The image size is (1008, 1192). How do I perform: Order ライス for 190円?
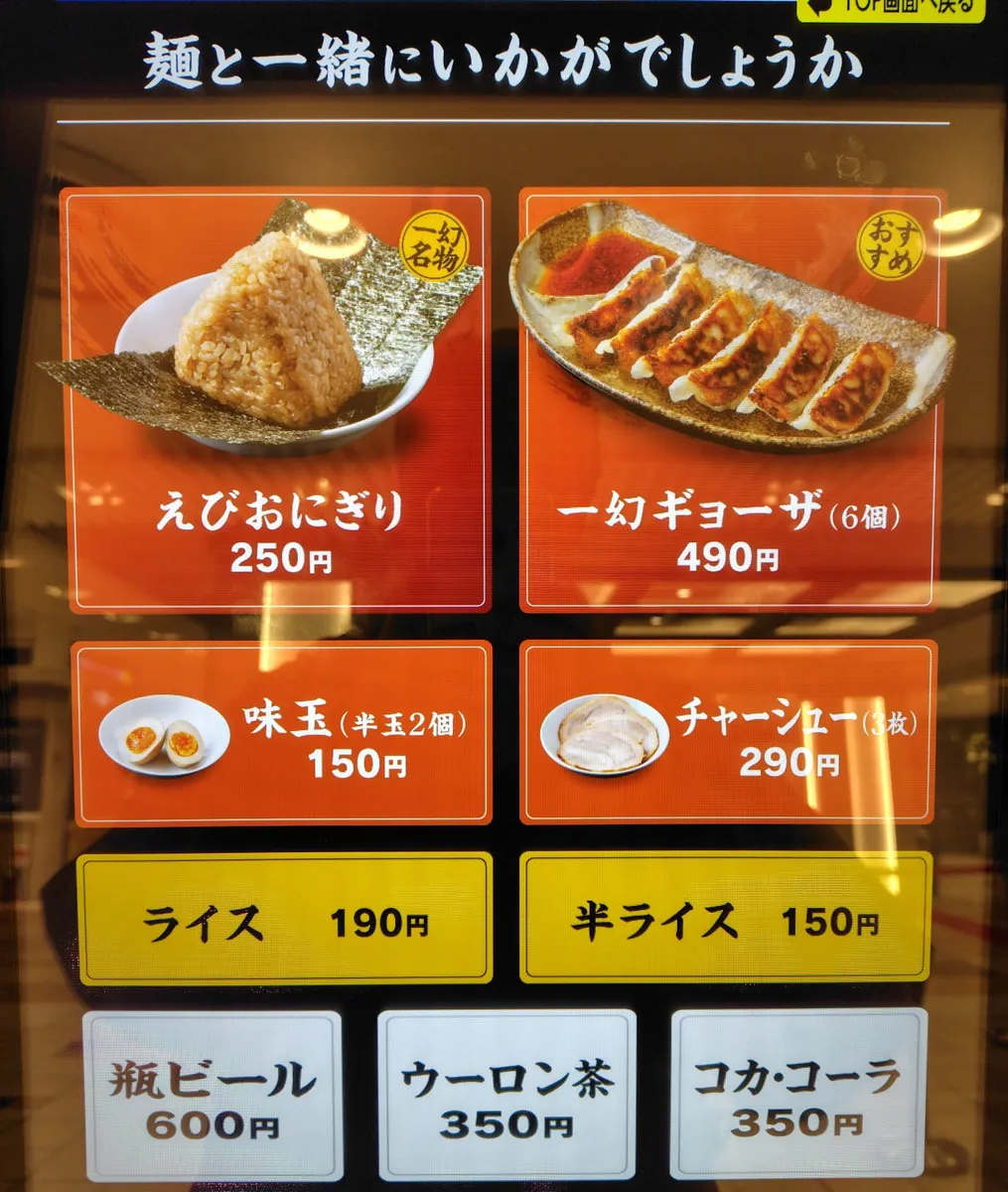coord(285,919)
